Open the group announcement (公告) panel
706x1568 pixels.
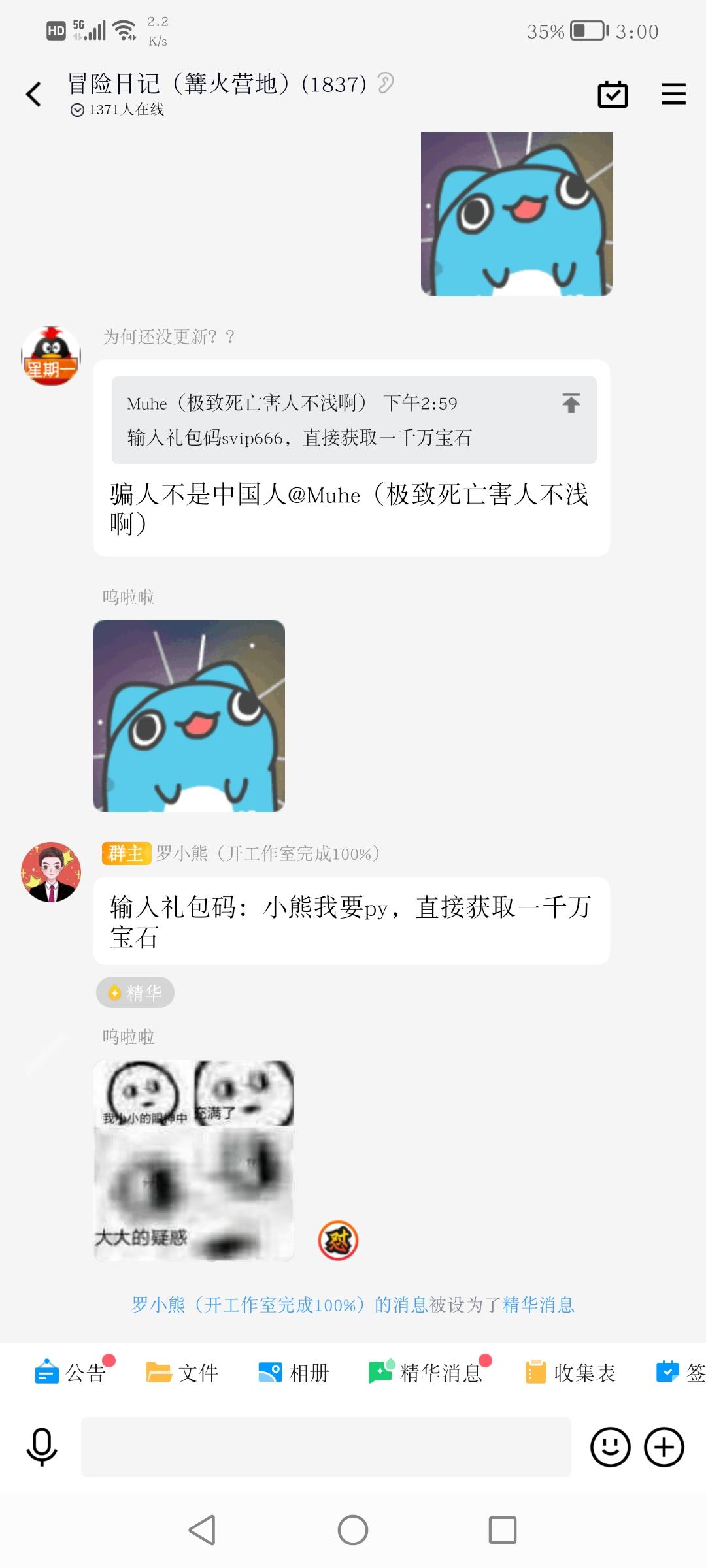click(x=72, y=1372)
